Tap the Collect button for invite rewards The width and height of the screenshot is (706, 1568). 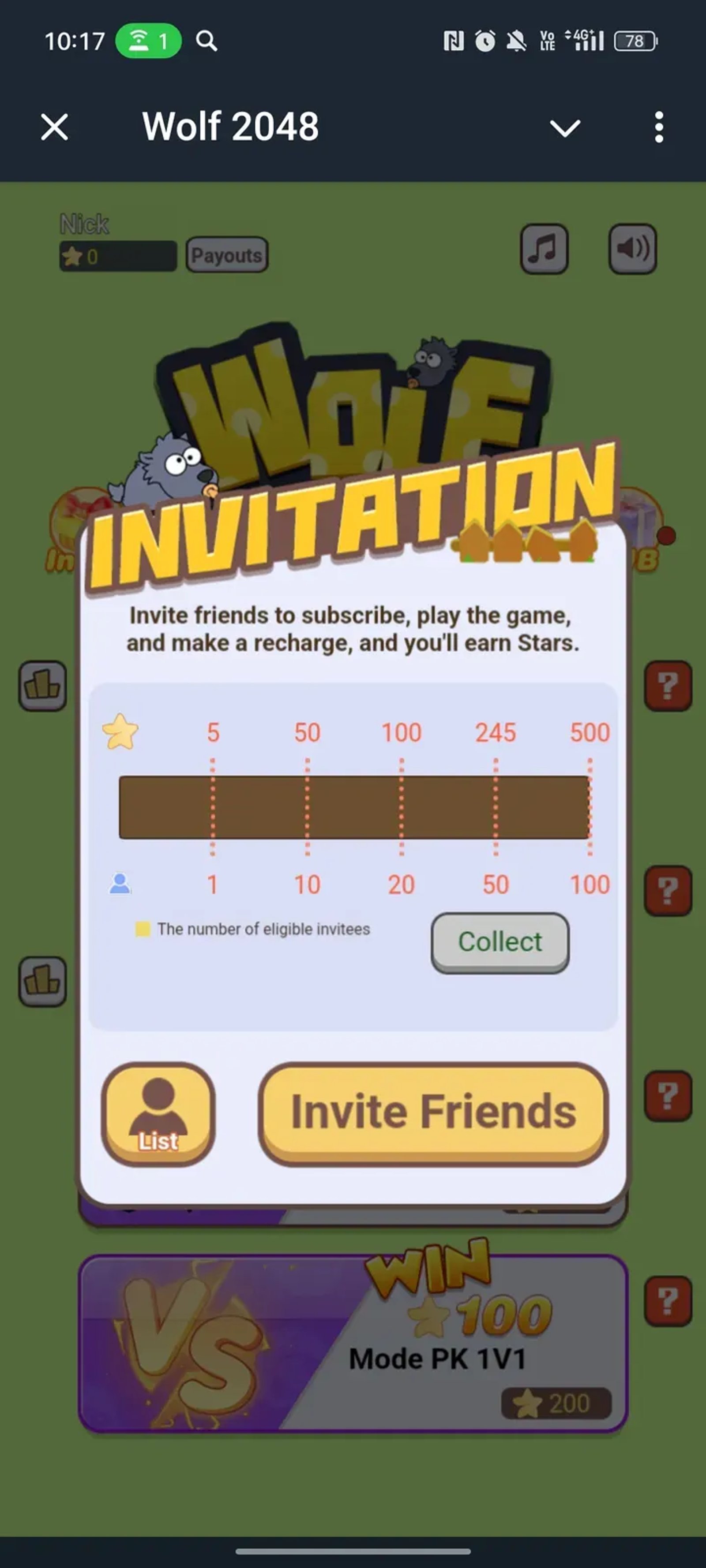(x=499, y=942)
